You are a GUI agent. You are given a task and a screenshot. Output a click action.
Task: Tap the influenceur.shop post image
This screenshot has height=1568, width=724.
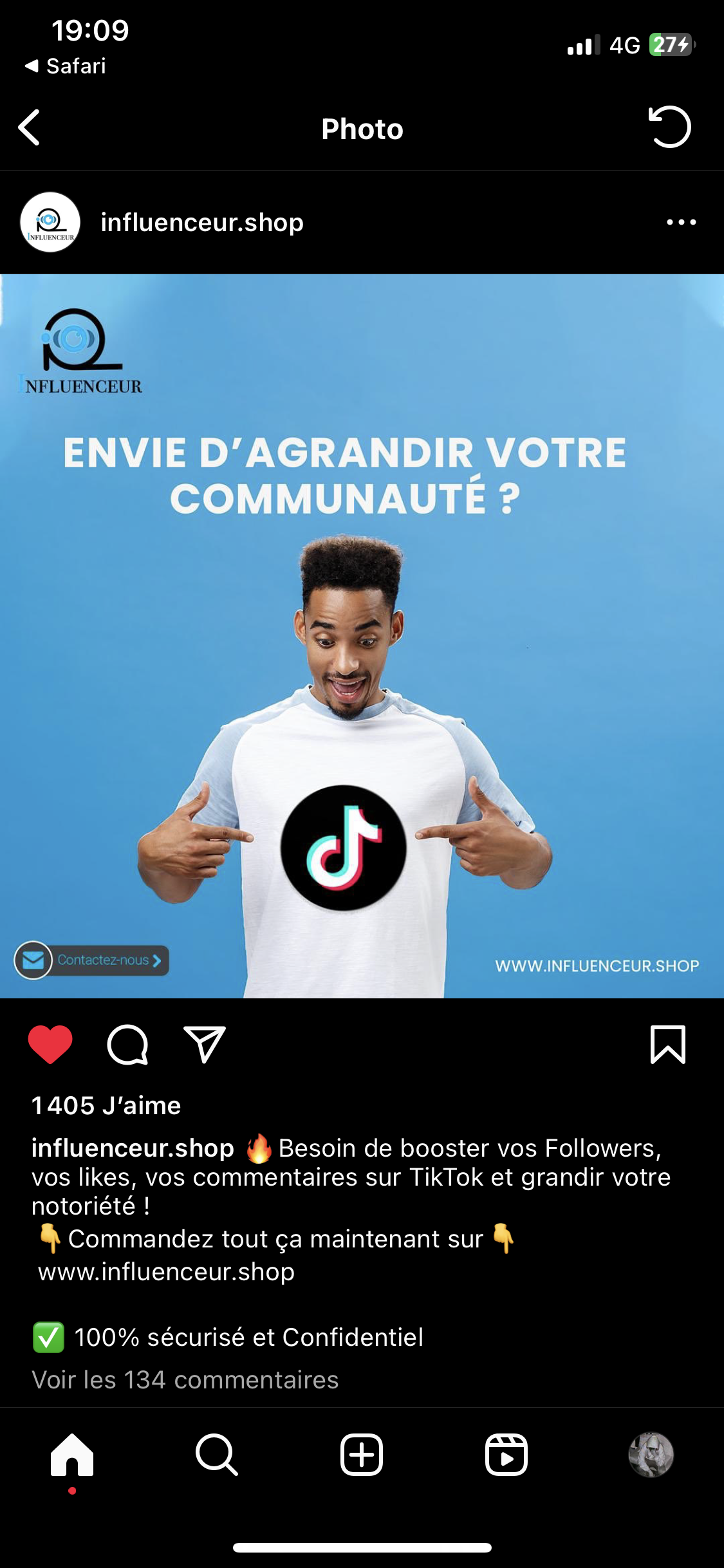(362, 636)
